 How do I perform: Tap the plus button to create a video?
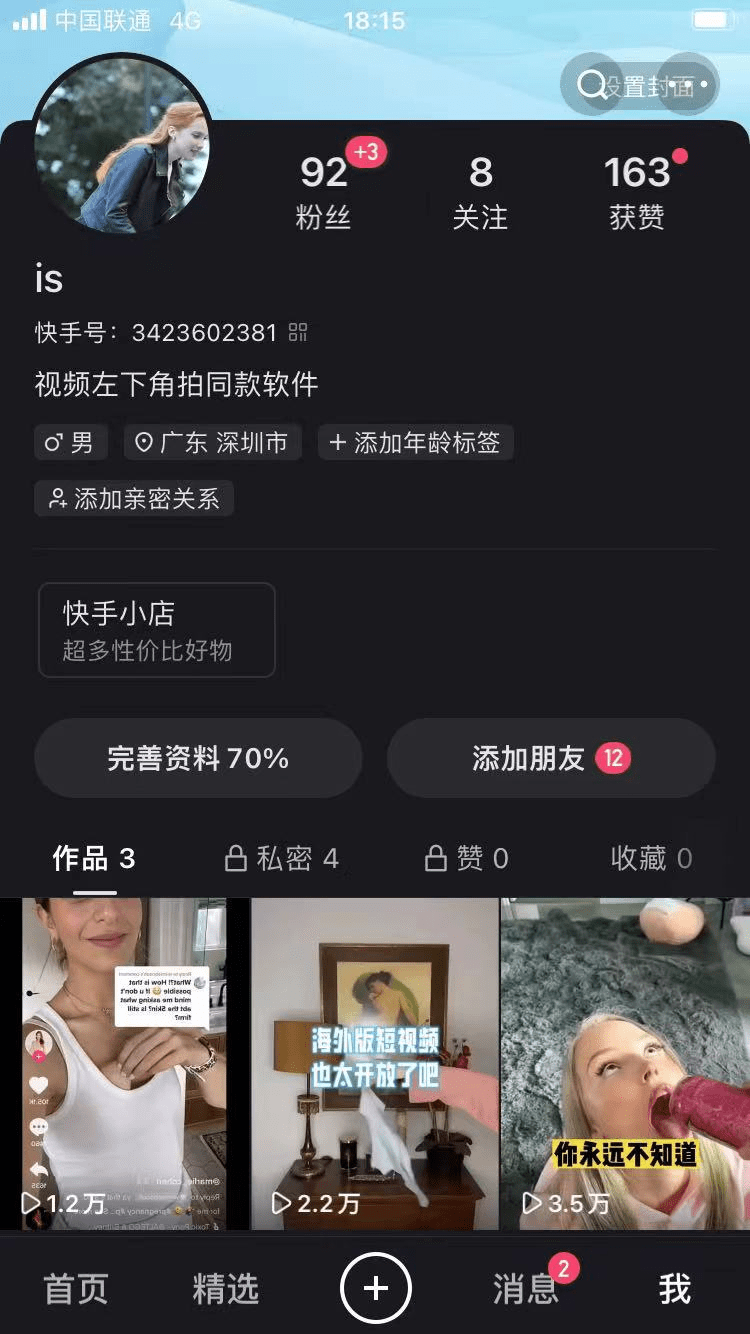(x=375, y=1289)
